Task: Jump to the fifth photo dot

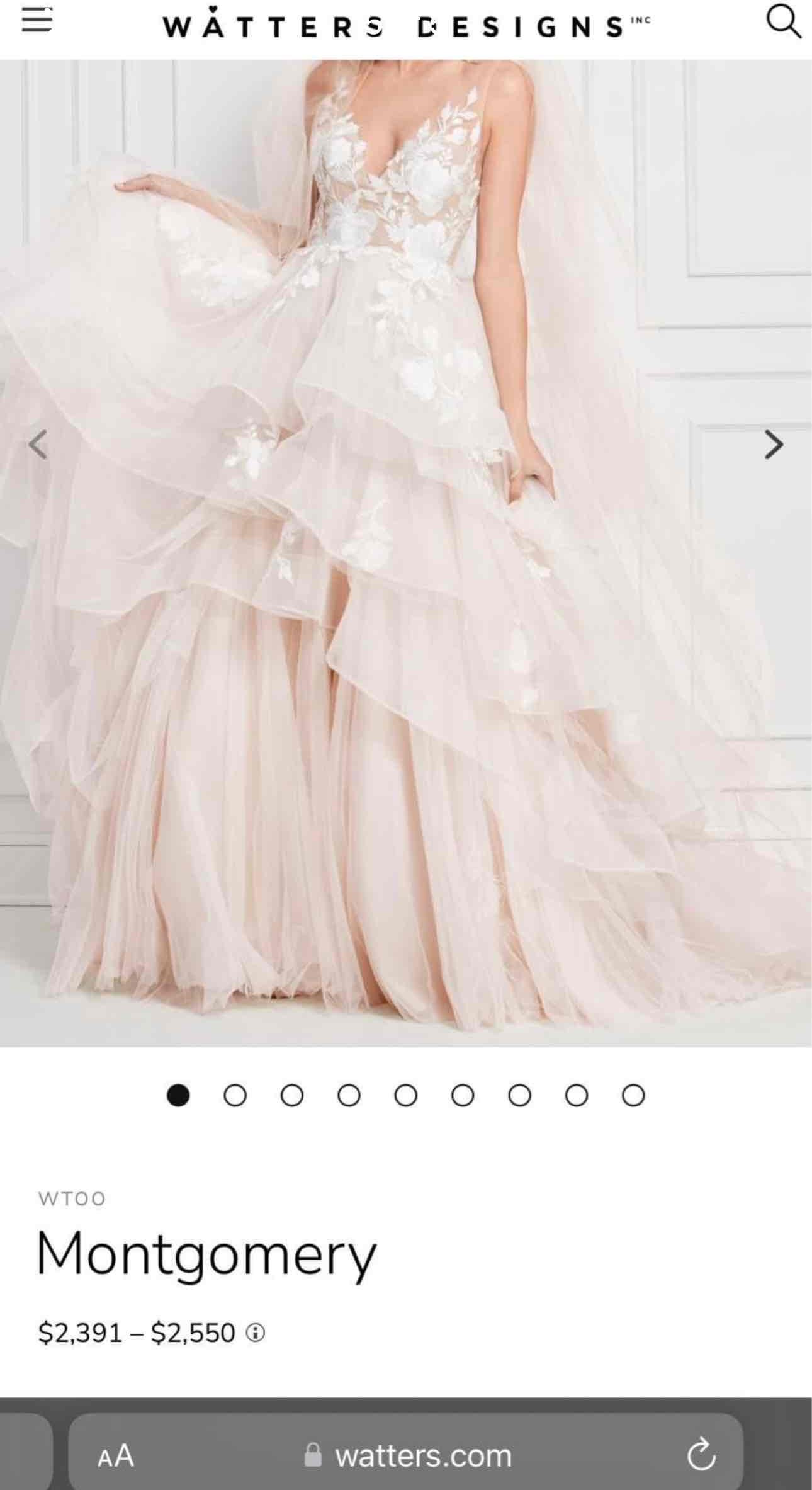Action: tap(405, 1095)
